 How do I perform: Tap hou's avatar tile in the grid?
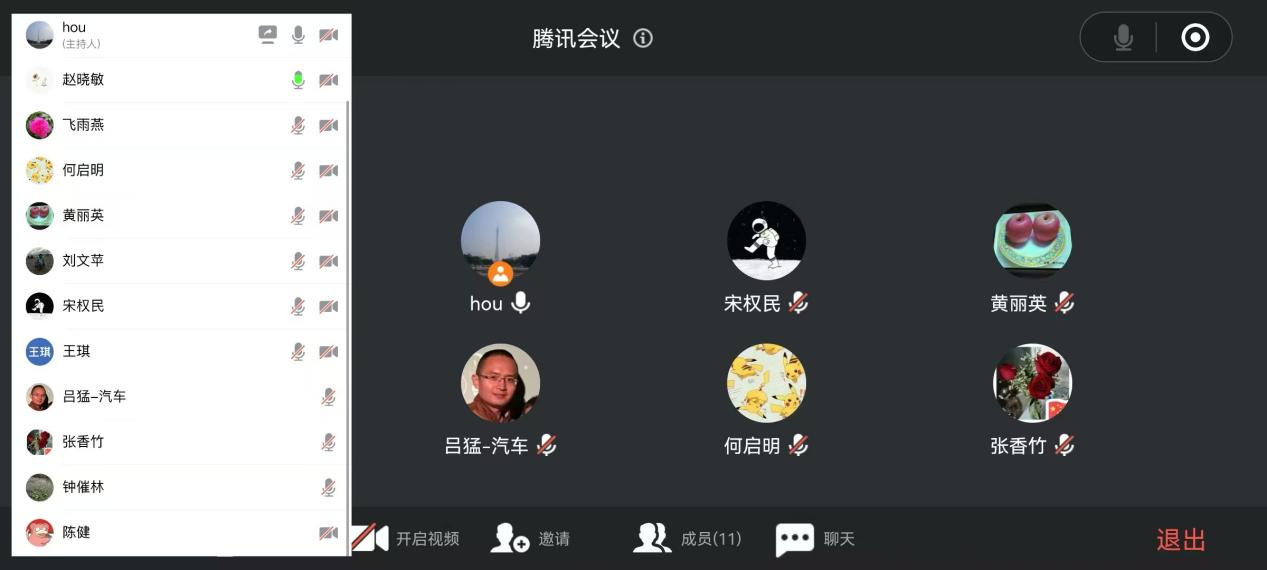pos(500,241)
